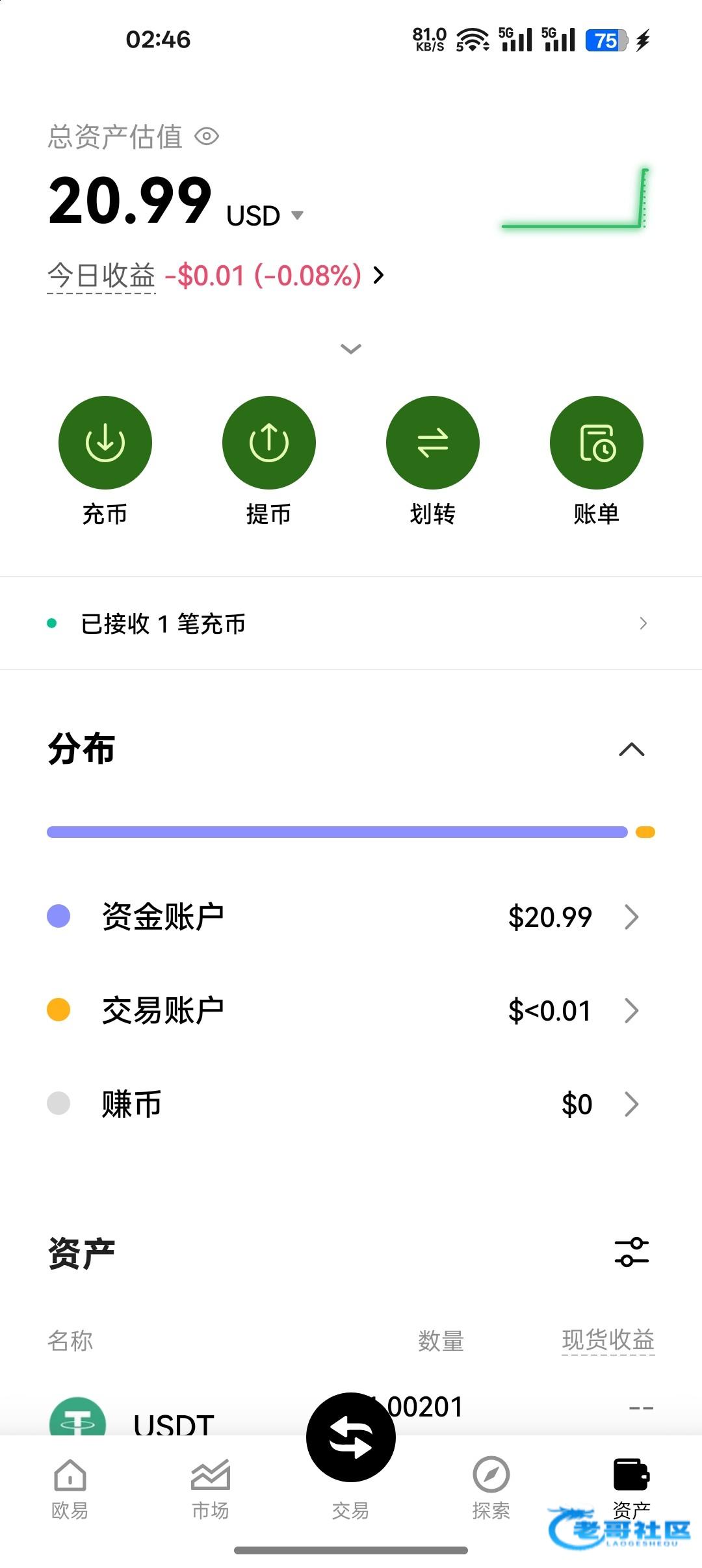Switch to the 市场 market tab
This screenshot has width=702, height=1568.
pyautogui.click(x=211, y=1490)
